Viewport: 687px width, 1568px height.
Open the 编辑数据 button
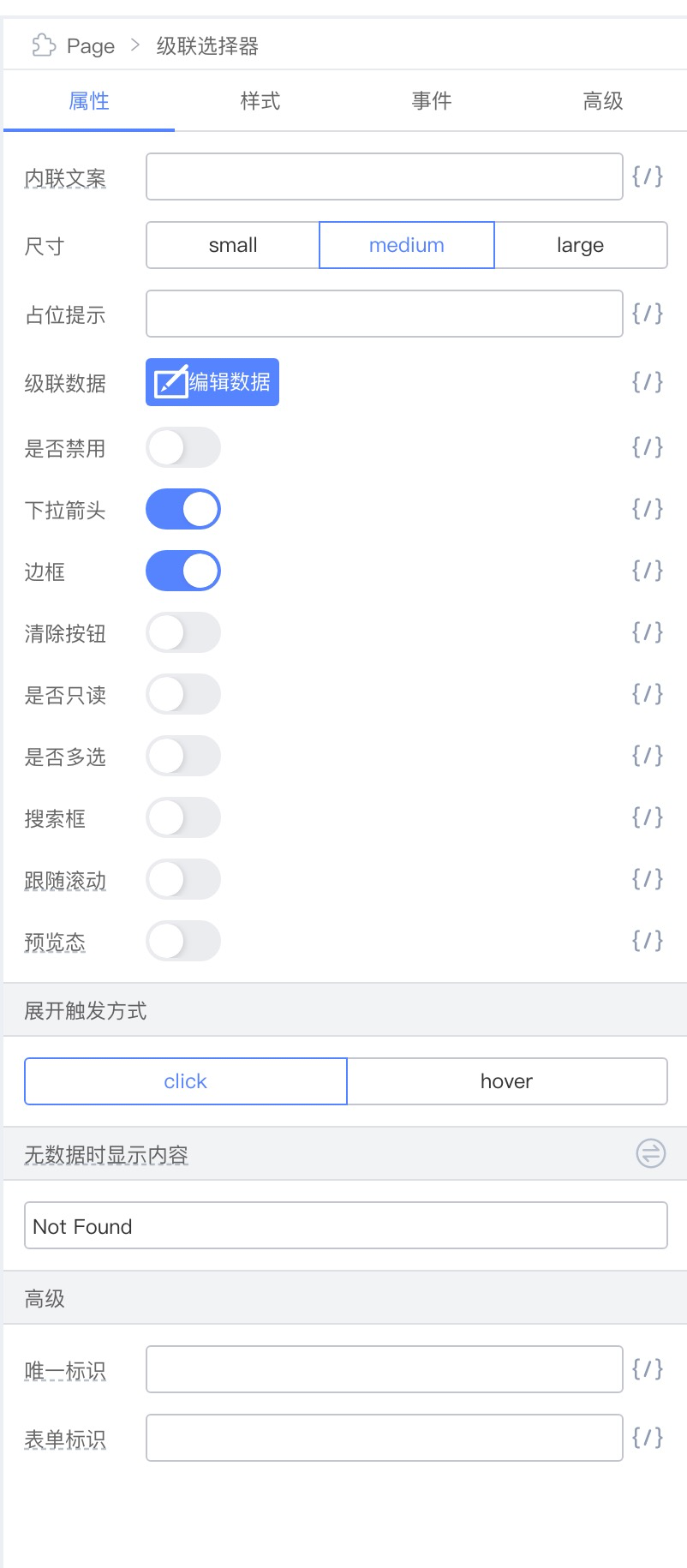click(212, 382)
